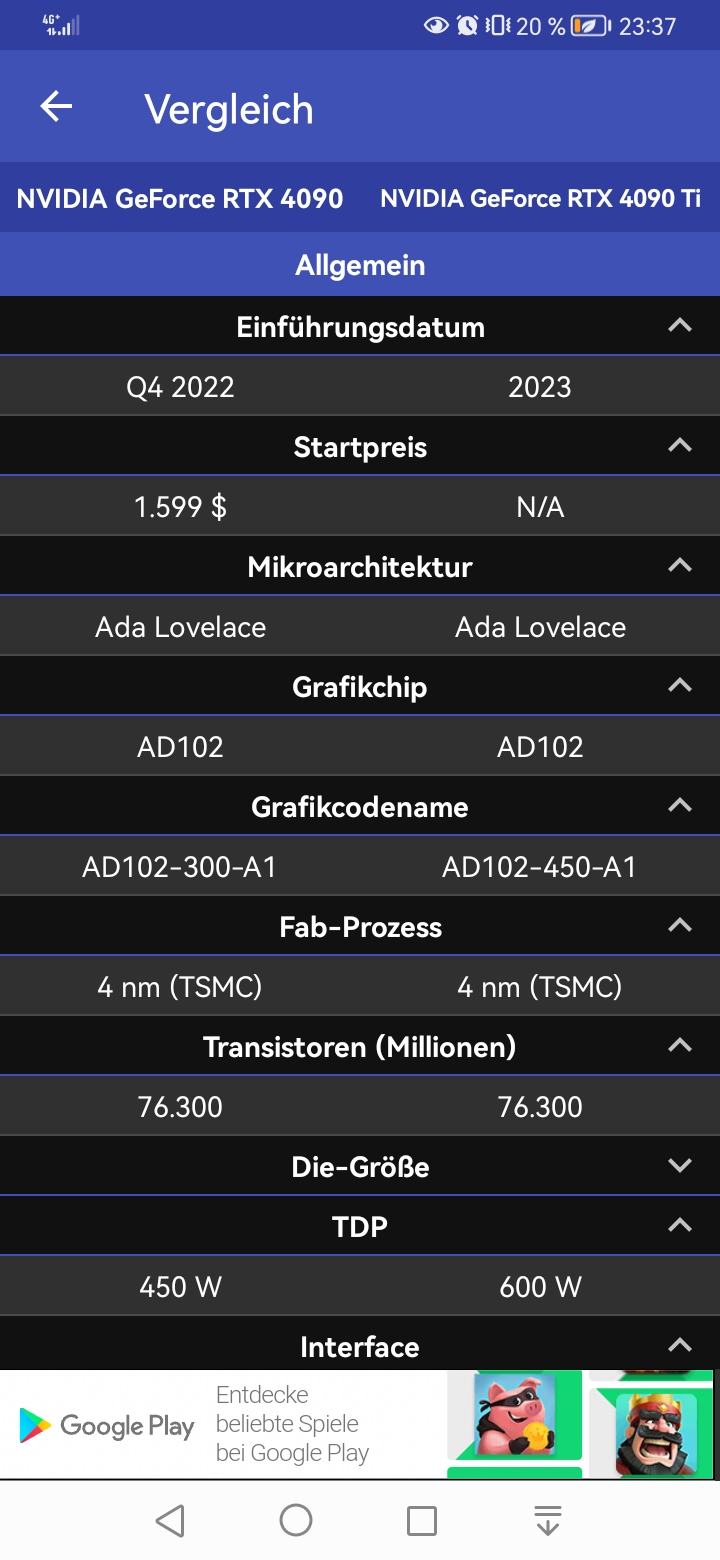
Task: Collapse the Startpreis section
Action: click(x=679, y=446)
